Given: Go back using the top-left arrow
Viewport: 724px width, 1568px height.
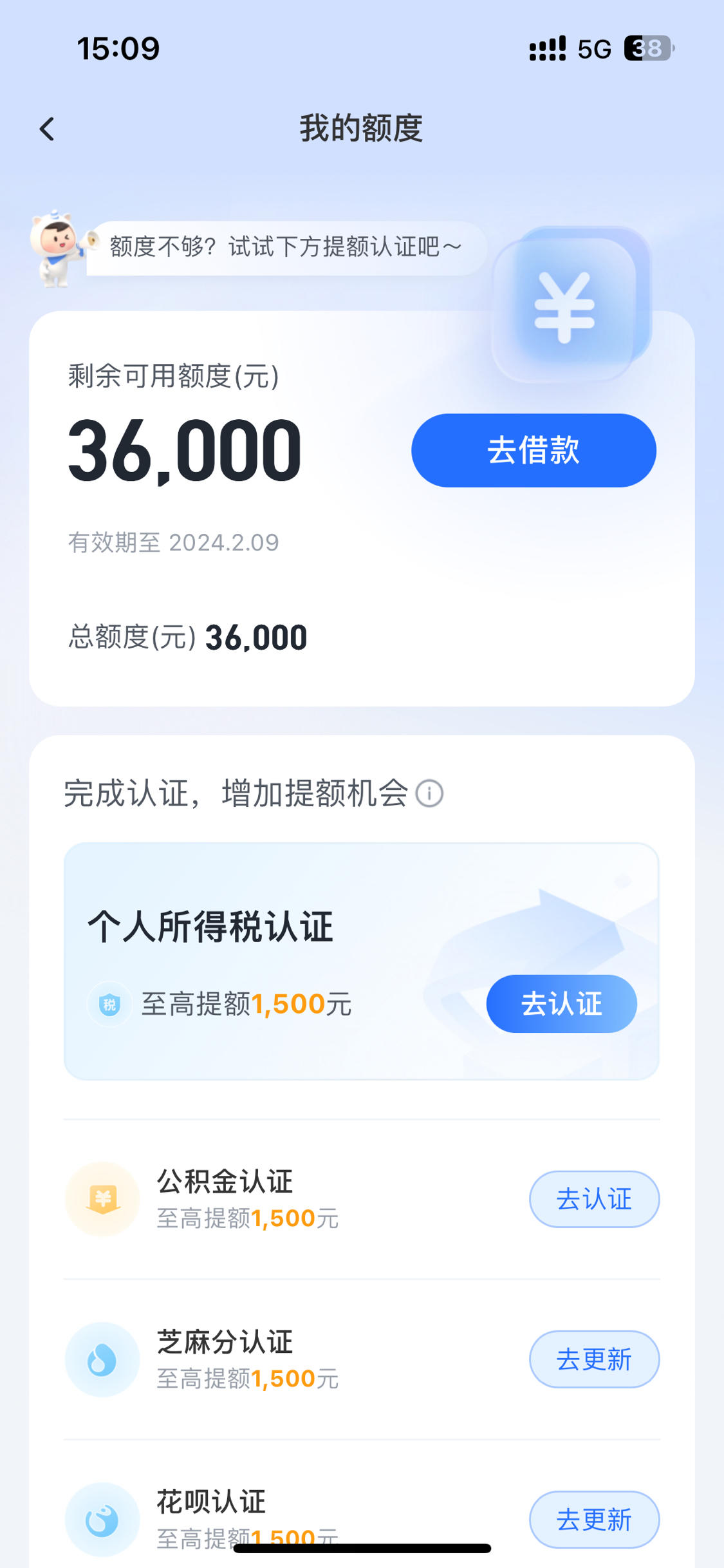Looking at the screenshot, I should coord(47,129).
